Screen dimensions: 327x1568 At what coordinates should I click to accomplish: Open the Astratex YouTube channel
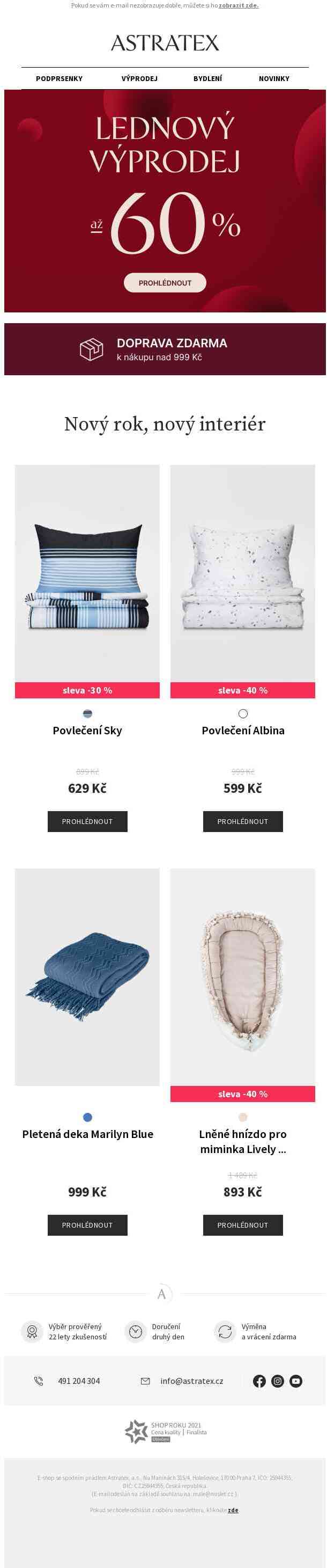(296, 1381)
